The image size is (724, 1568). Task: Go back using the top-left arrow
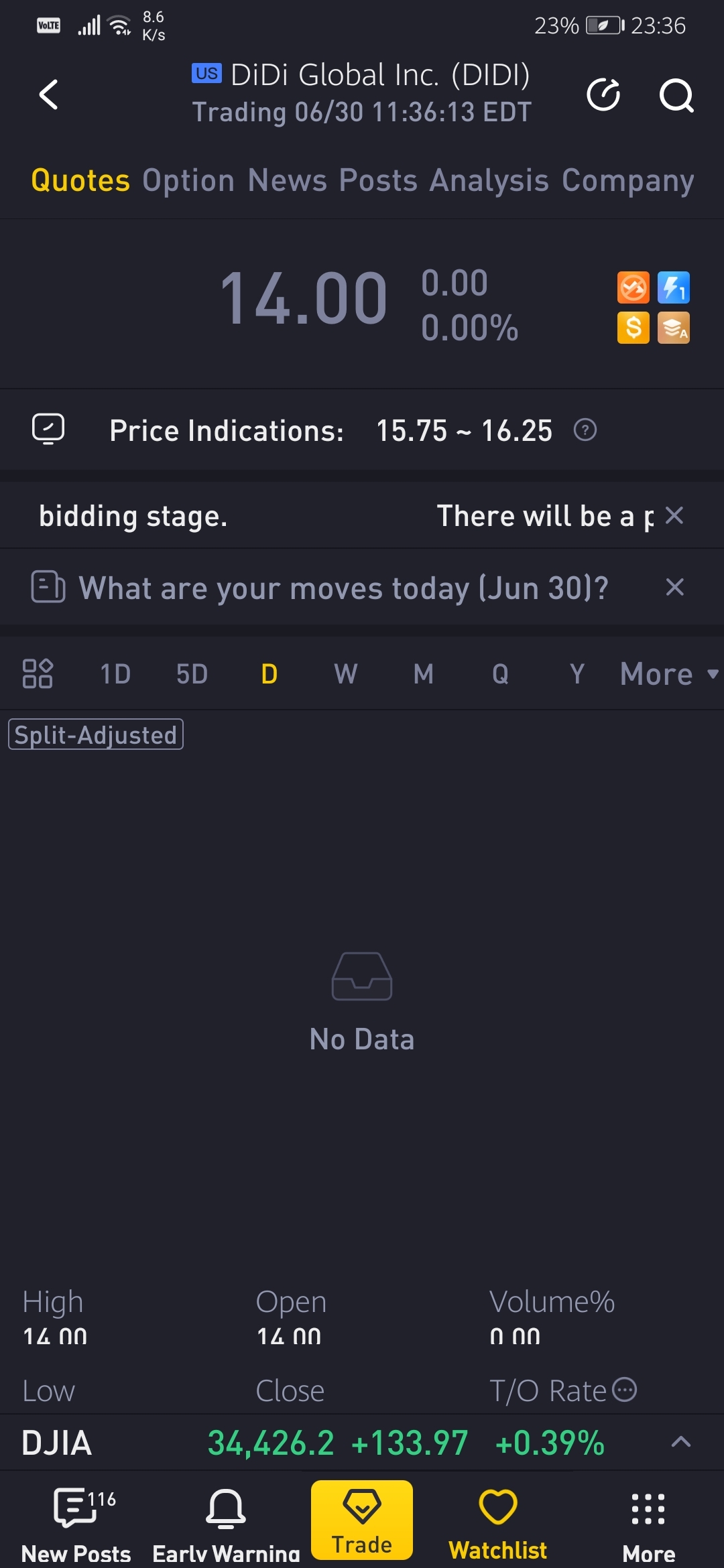pyautogui.click(x=48, y=94)
